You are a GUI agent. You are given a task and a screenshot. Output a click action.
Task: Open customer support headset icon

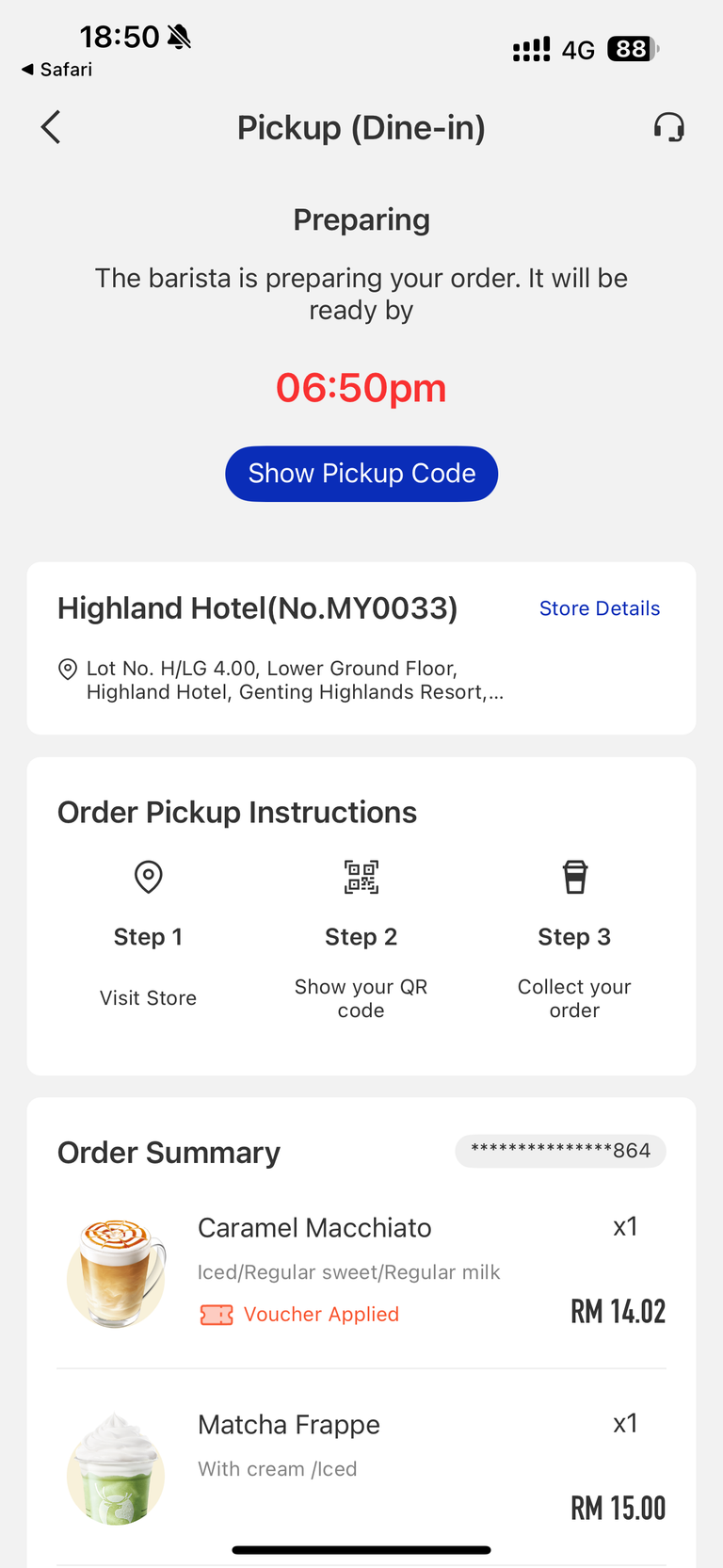668,127
